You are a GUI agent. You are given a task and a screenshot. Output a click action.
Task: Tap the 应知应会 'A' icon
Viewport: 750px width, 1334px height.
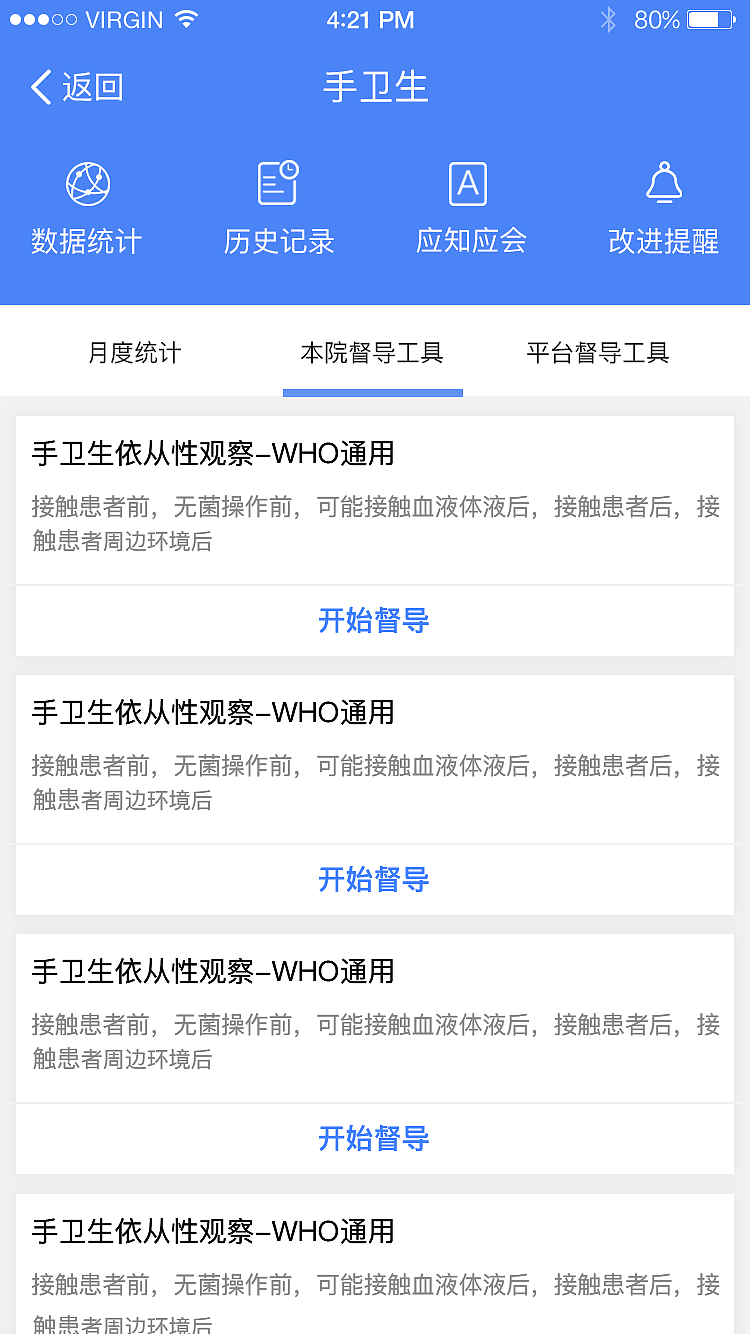(467, 183)
